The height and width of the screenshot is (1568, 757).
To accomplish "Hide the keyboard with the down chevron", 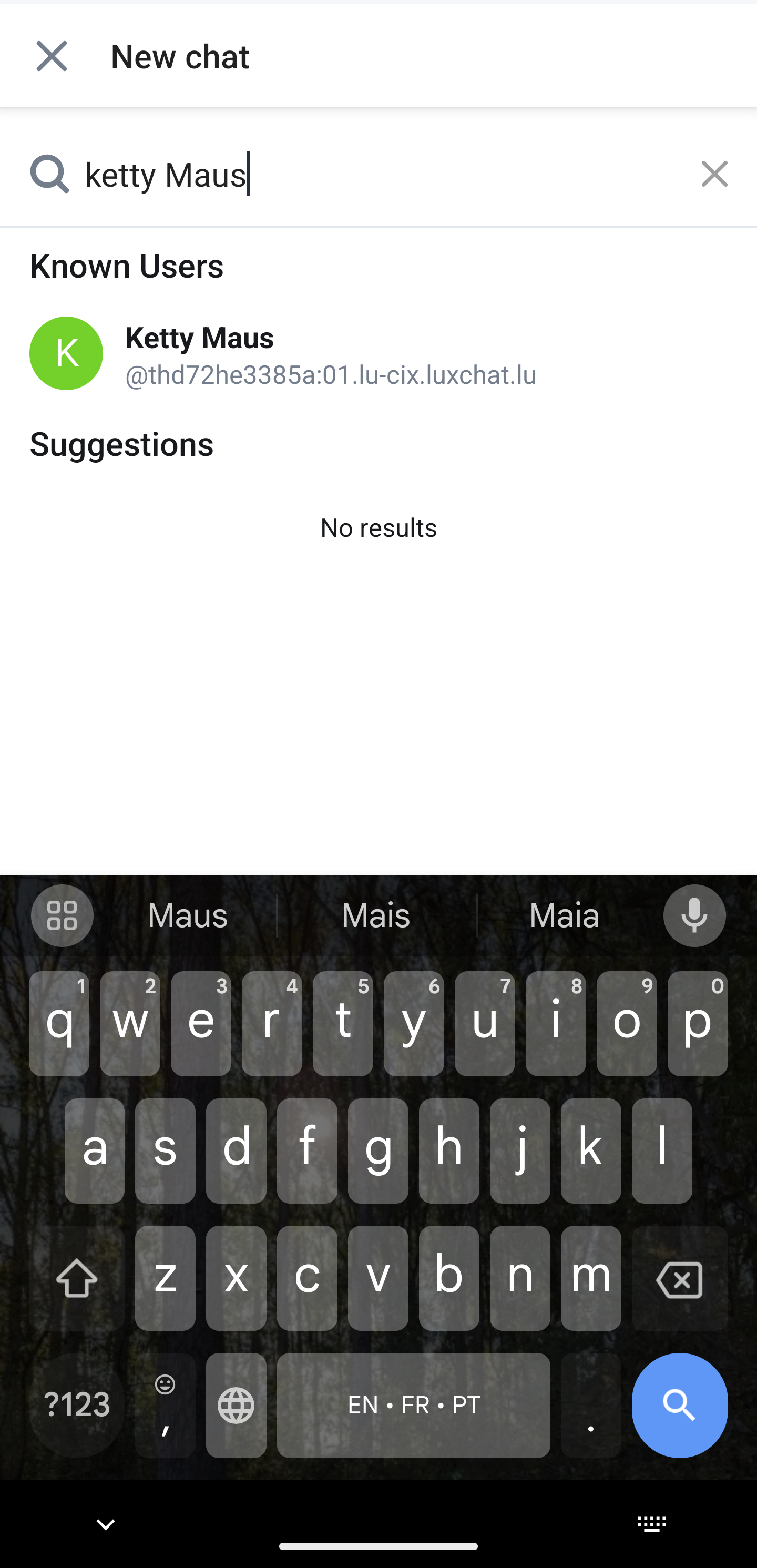I will coord(106,1524).
